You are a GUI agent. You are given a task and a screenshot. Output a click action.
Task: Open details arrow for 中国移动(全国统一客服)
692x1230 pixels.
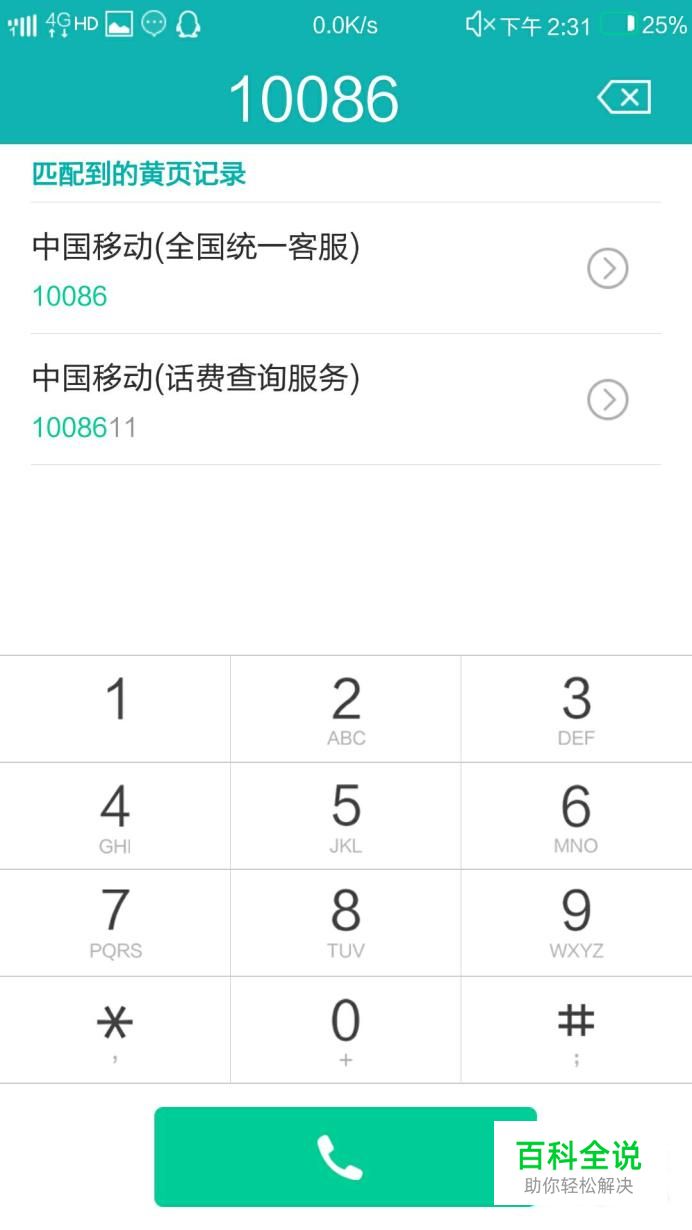pos(607,268)
